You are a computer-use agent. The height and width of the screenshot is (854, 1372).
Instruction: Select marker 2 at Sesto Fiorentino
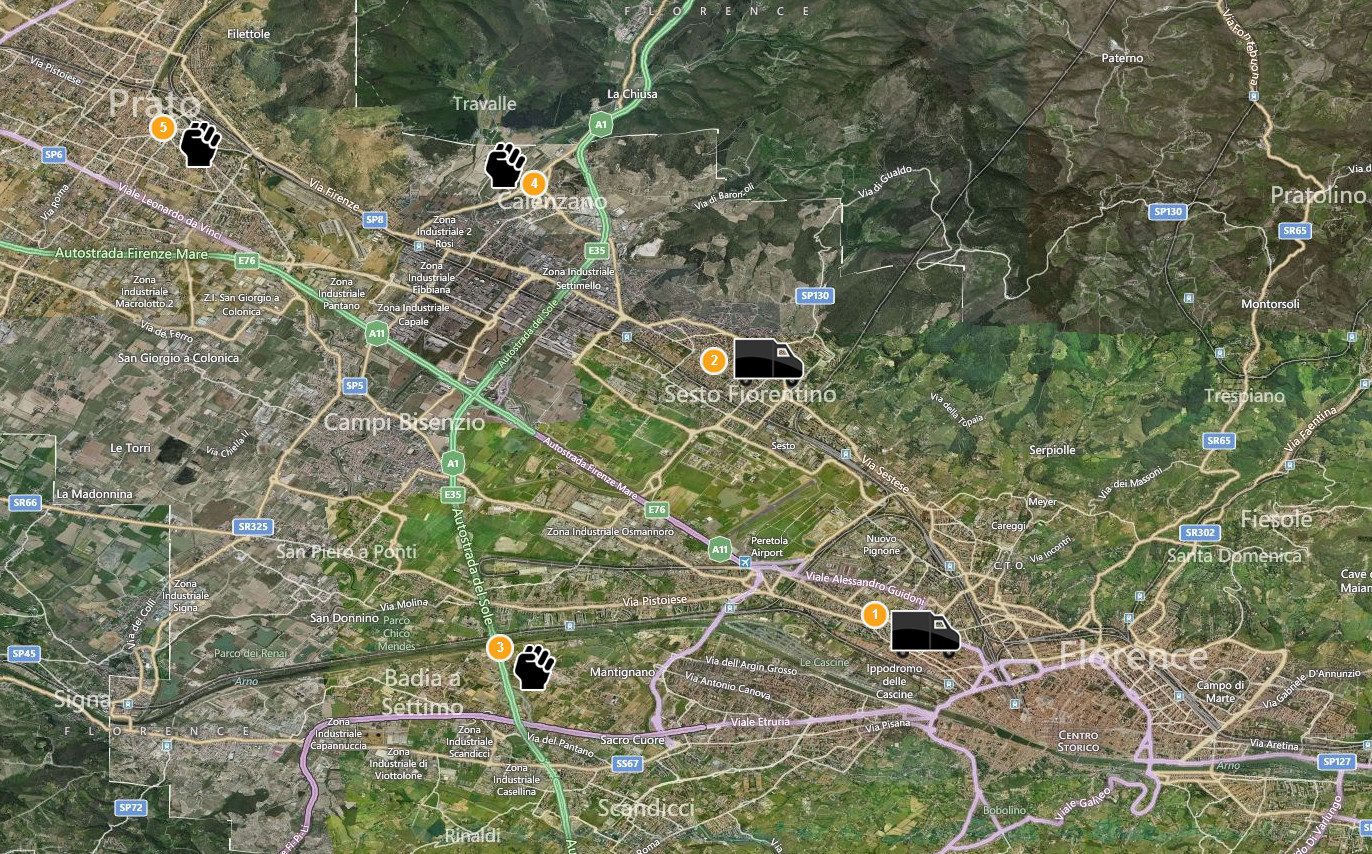(x=713, y=360)
